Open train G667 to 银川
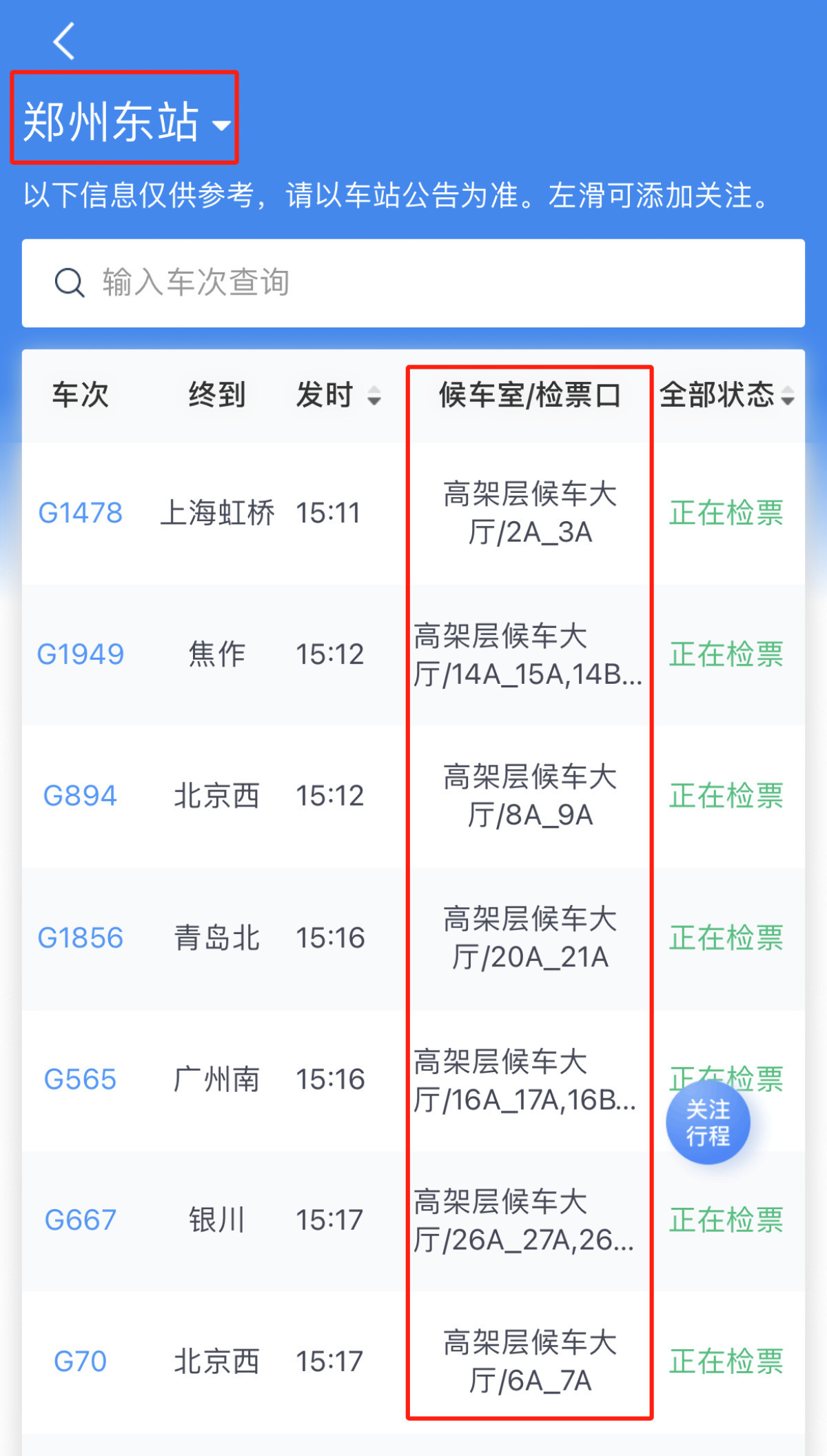The width and height of the screenshot is (827, 1456). 81,1220
